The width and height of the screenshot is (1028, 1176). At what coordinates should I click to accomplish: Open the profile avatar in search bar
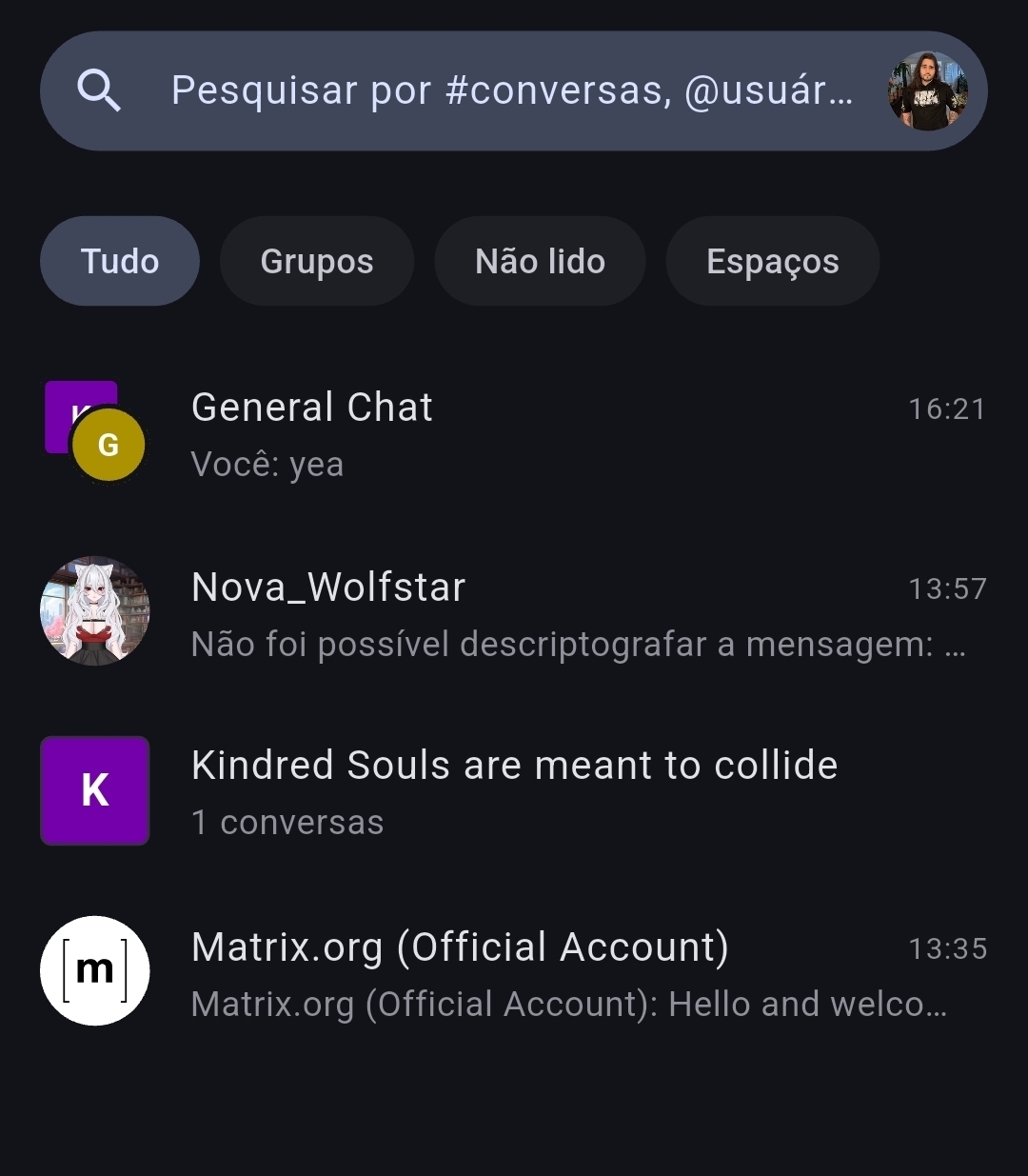click(x=927, y=91)
